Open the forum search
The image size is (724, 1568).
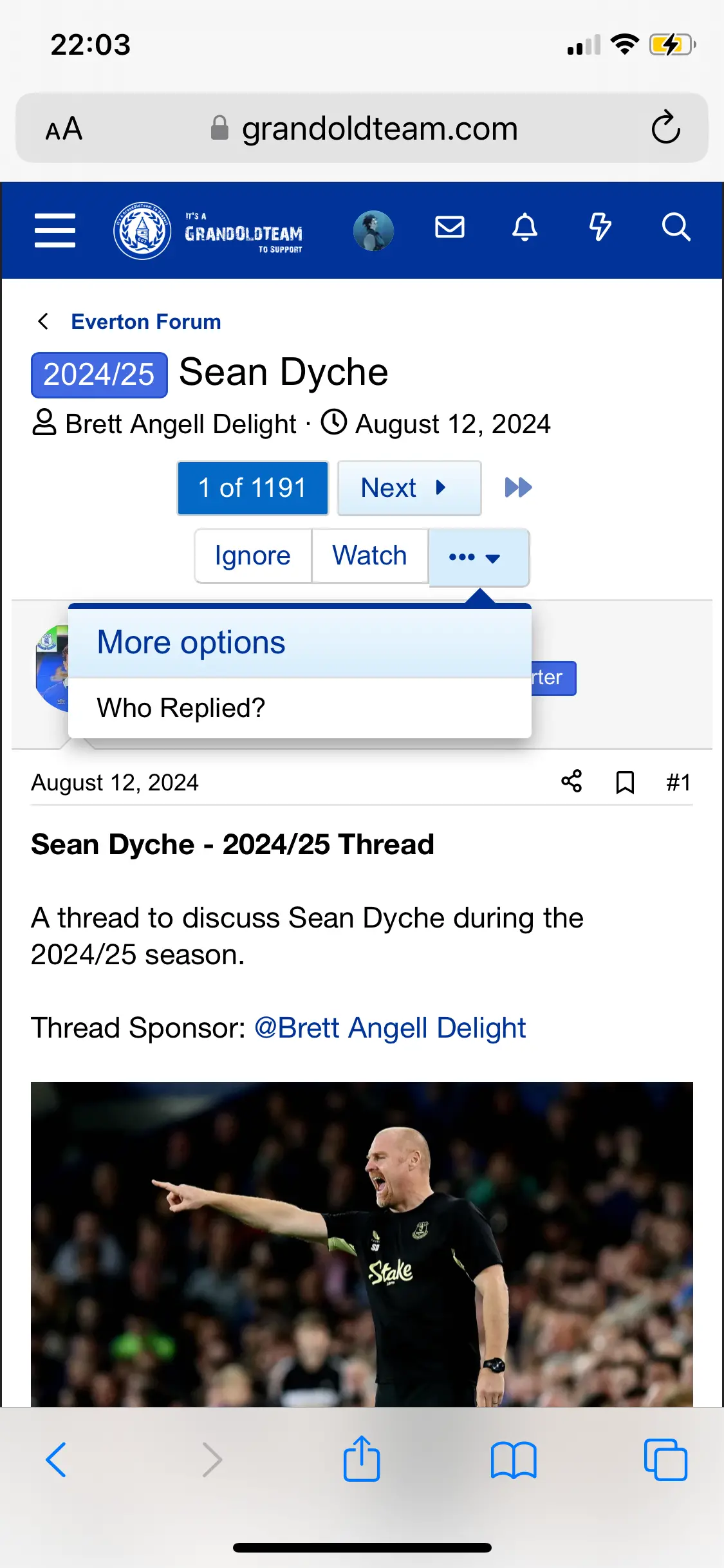pos(676,227)
